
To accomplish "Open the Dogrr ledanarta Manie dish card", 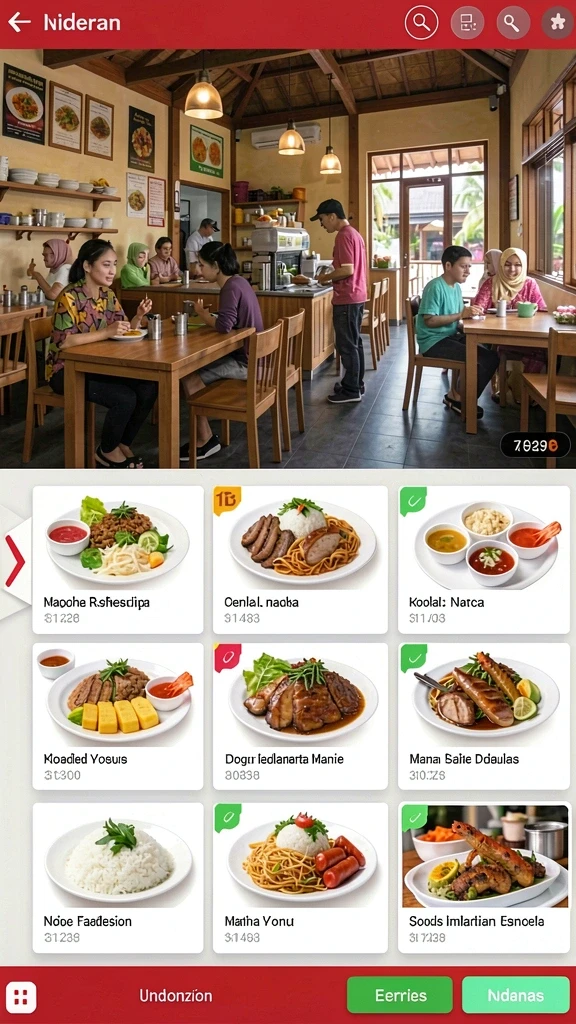I will [x=300, y=716].
